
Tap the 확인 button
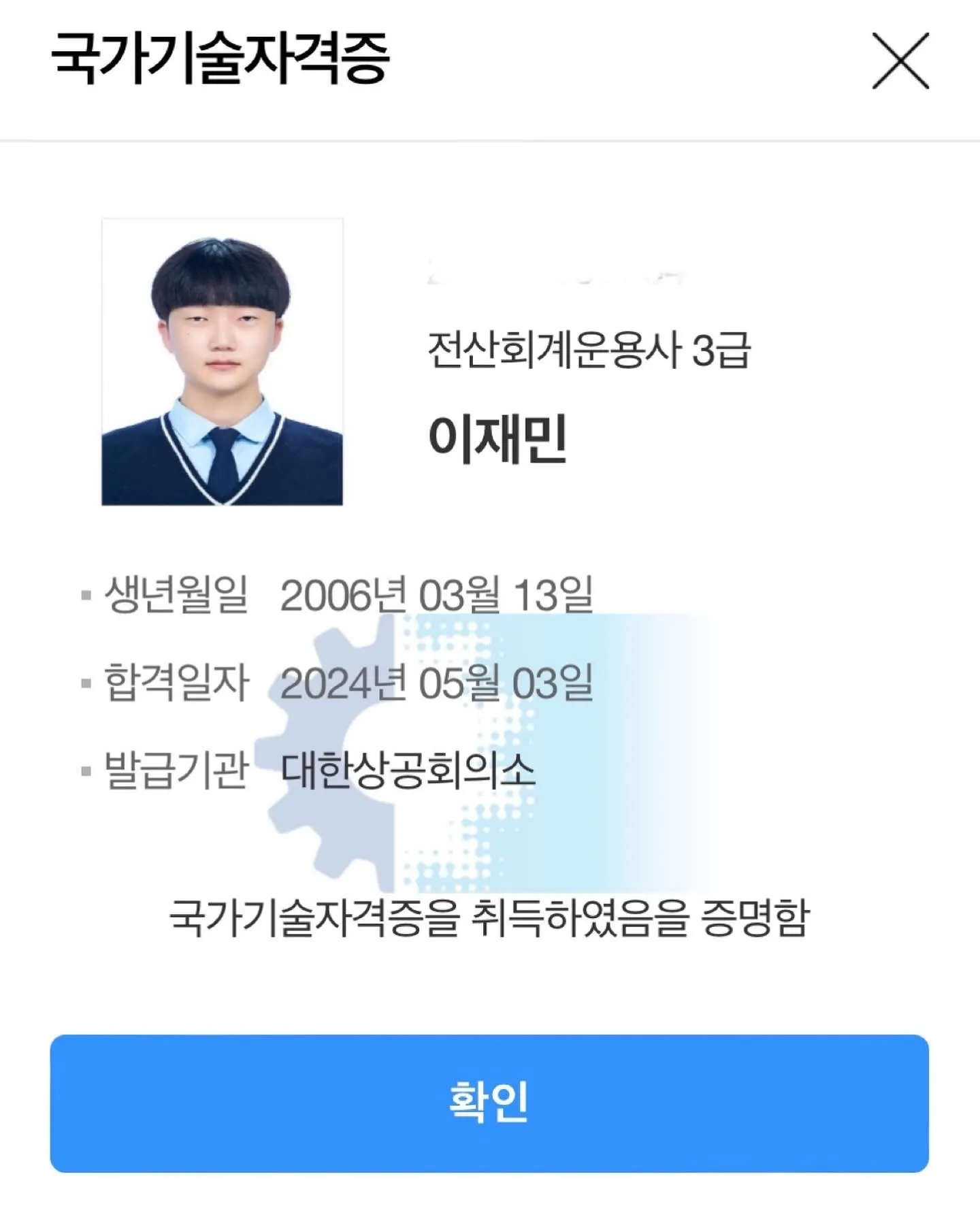[489, 1103]
